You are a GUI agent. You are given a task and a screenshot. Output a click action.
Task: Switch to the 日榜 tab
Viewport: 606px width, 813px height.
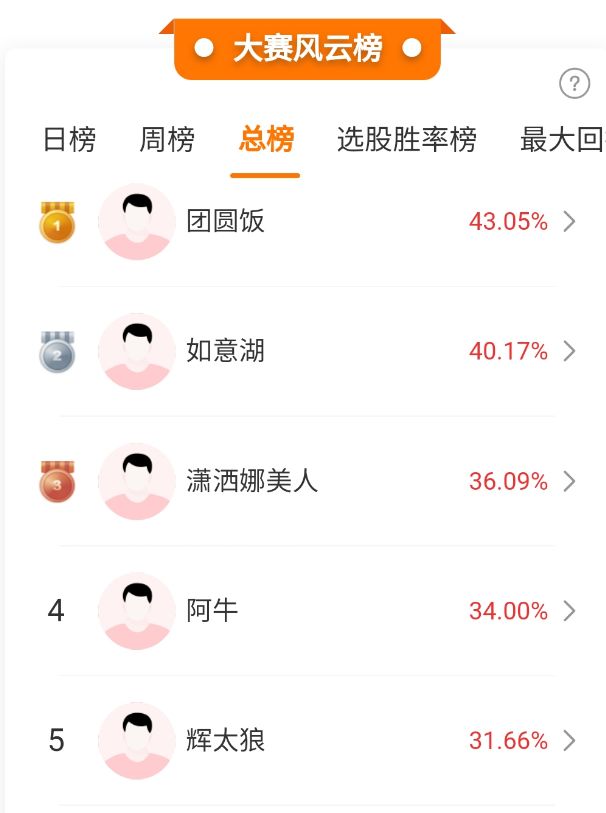69,140
